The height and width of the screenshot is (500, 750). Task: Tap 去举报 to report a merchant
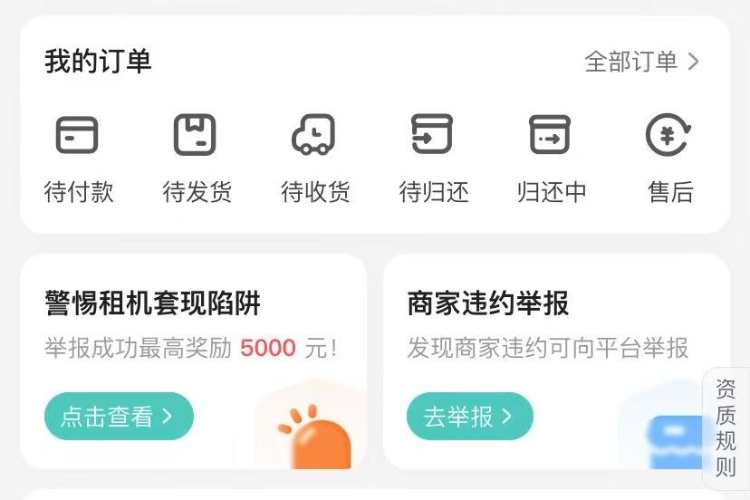(469, 416)
